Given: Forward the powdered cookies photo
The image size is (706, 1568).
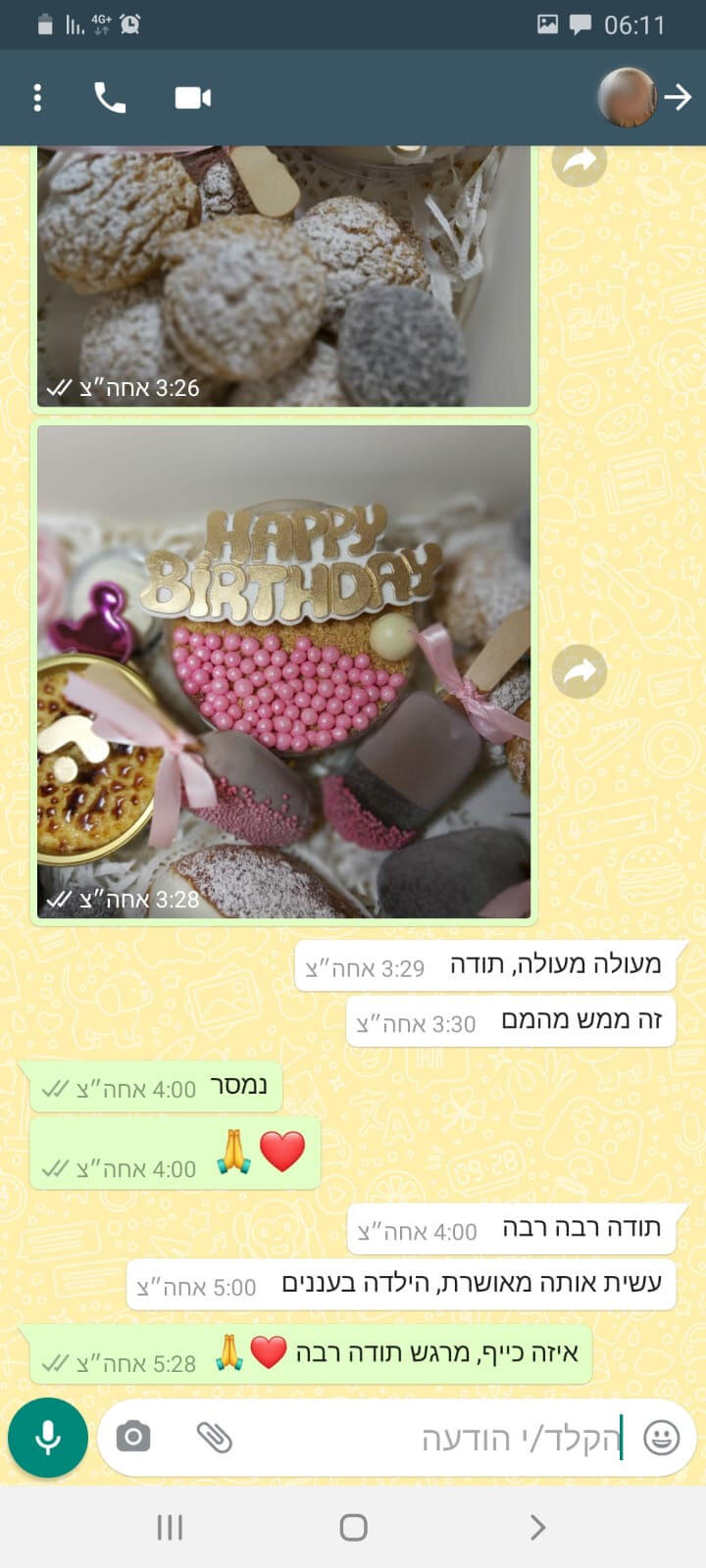Looking at the screenshot, I should [580, 161].
